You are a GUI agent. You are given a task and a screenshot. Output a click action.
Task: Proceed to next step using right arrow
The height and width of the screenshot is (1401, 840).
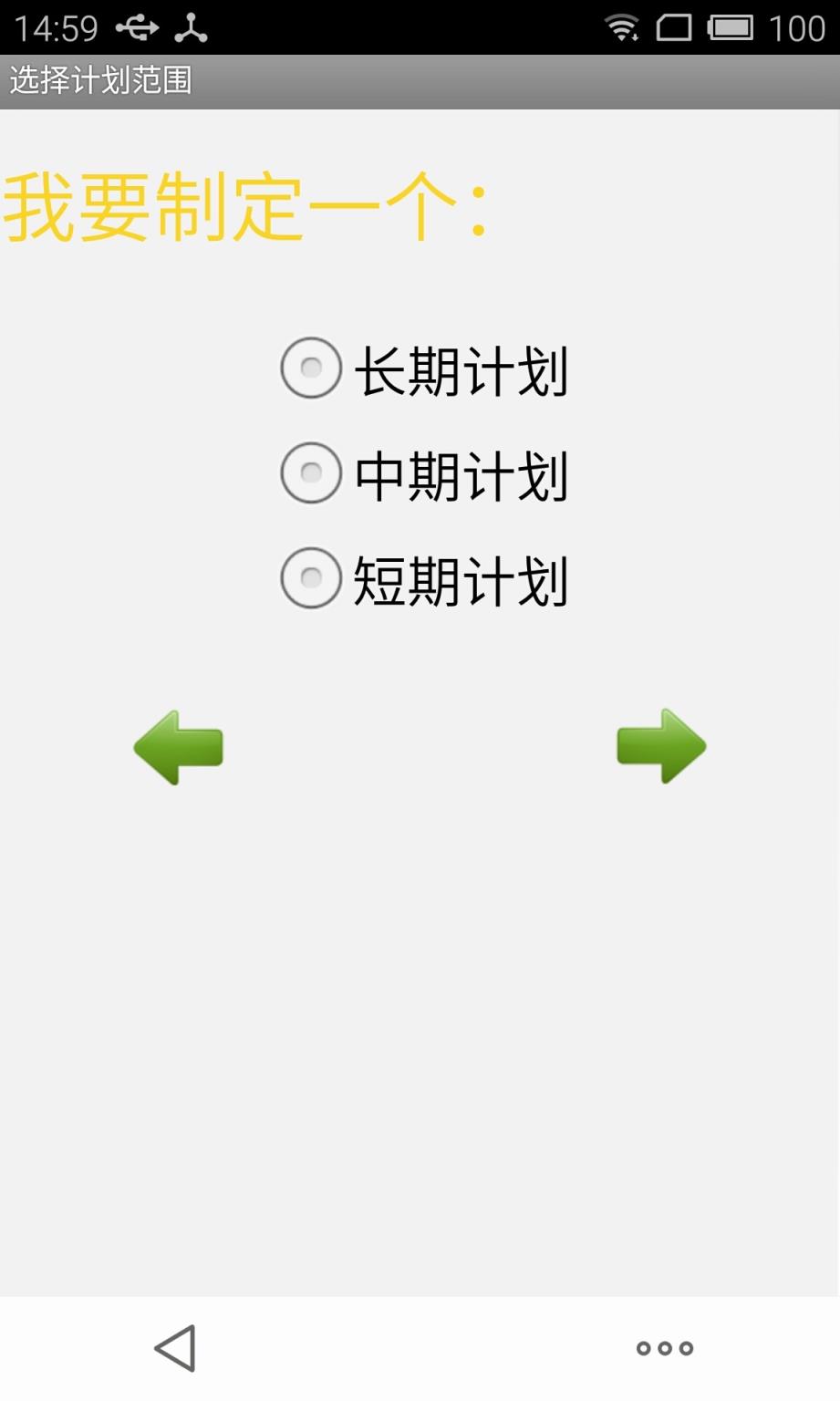(x=663, y=746)
